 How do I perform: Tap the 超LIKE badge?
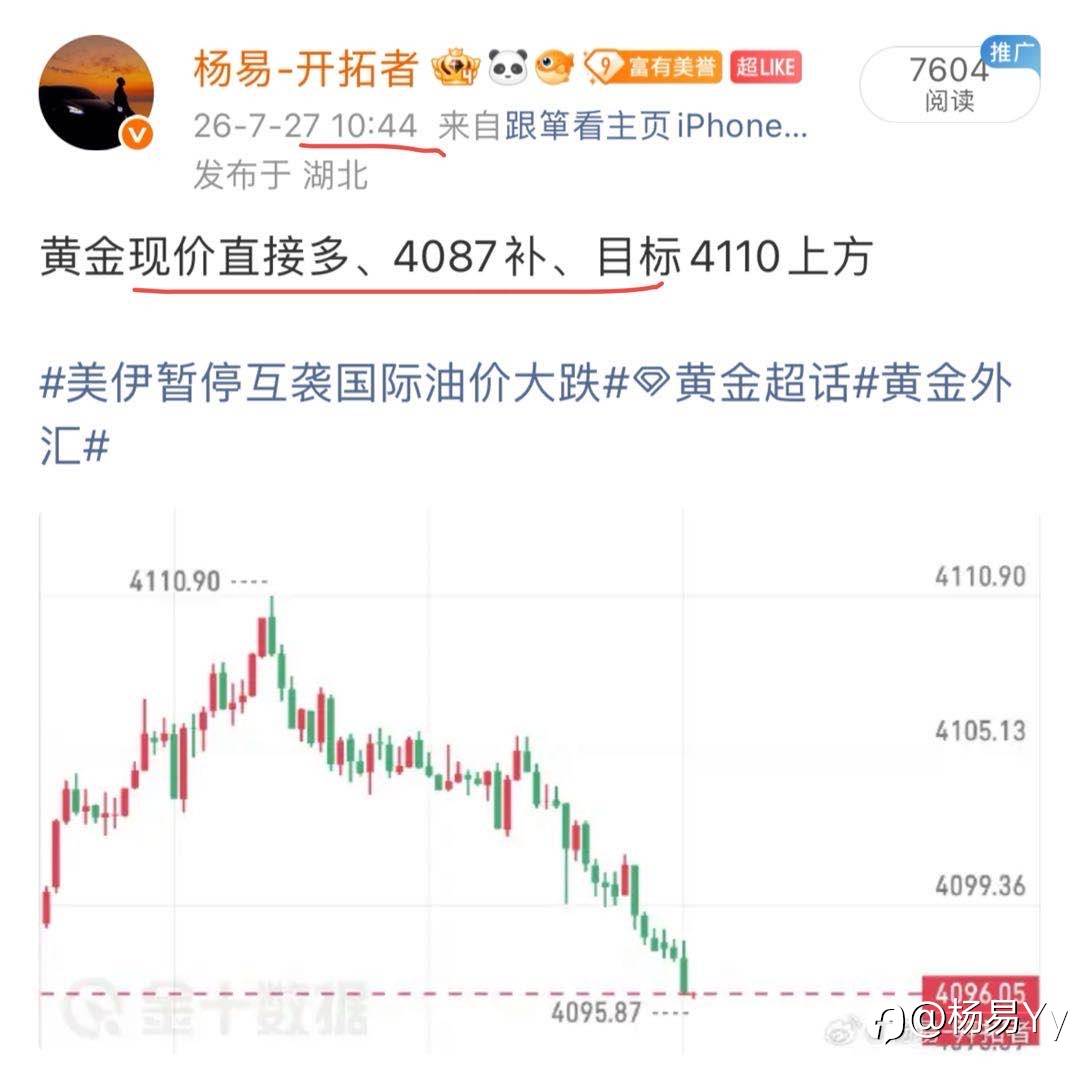[765, 68]
